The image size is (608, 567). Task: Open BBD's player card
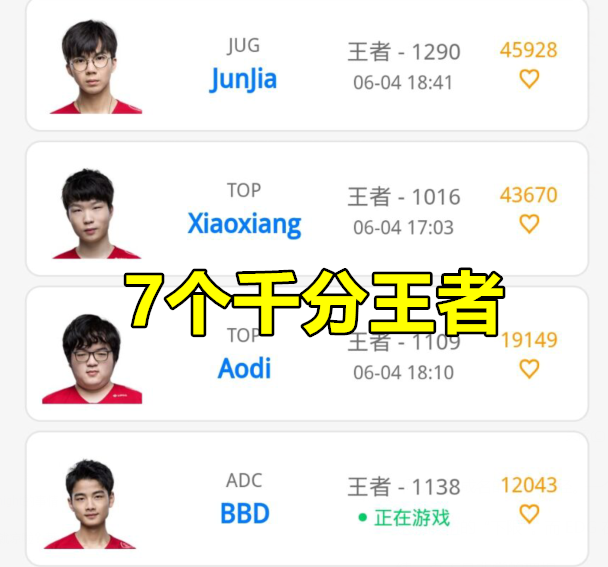tap(244, 512)
